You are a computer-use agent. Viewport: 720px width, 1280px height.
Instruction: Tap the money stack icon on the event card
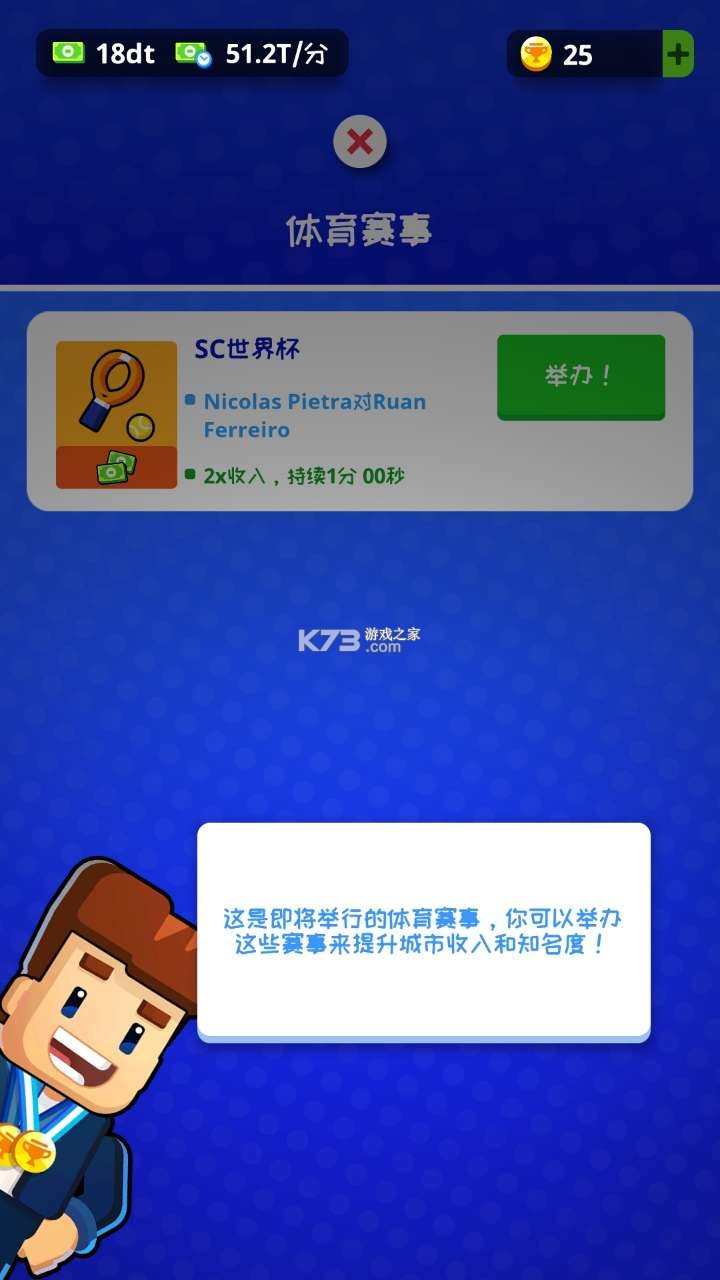(117, 469)
